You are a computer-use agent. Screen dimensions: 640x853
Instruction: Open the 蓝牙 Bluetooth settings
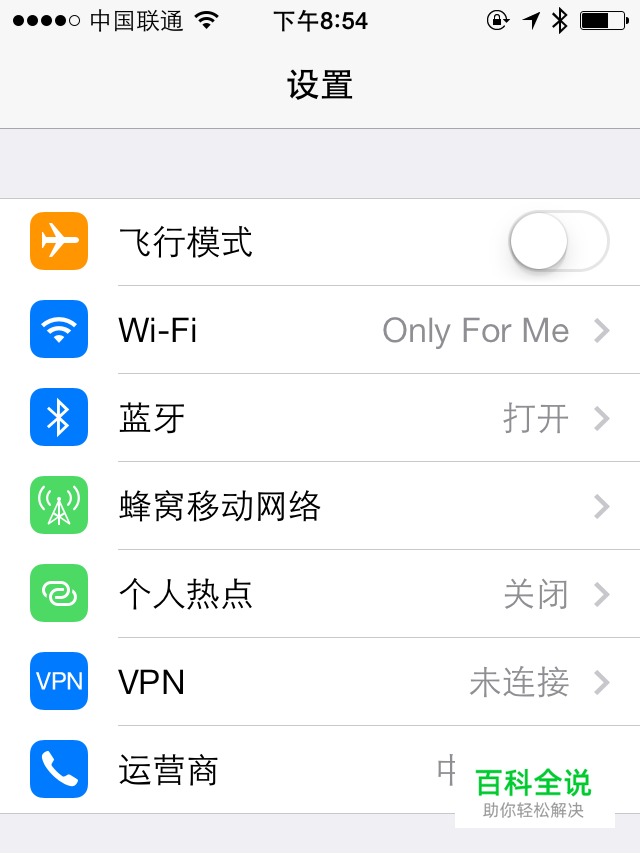(320, 418)
